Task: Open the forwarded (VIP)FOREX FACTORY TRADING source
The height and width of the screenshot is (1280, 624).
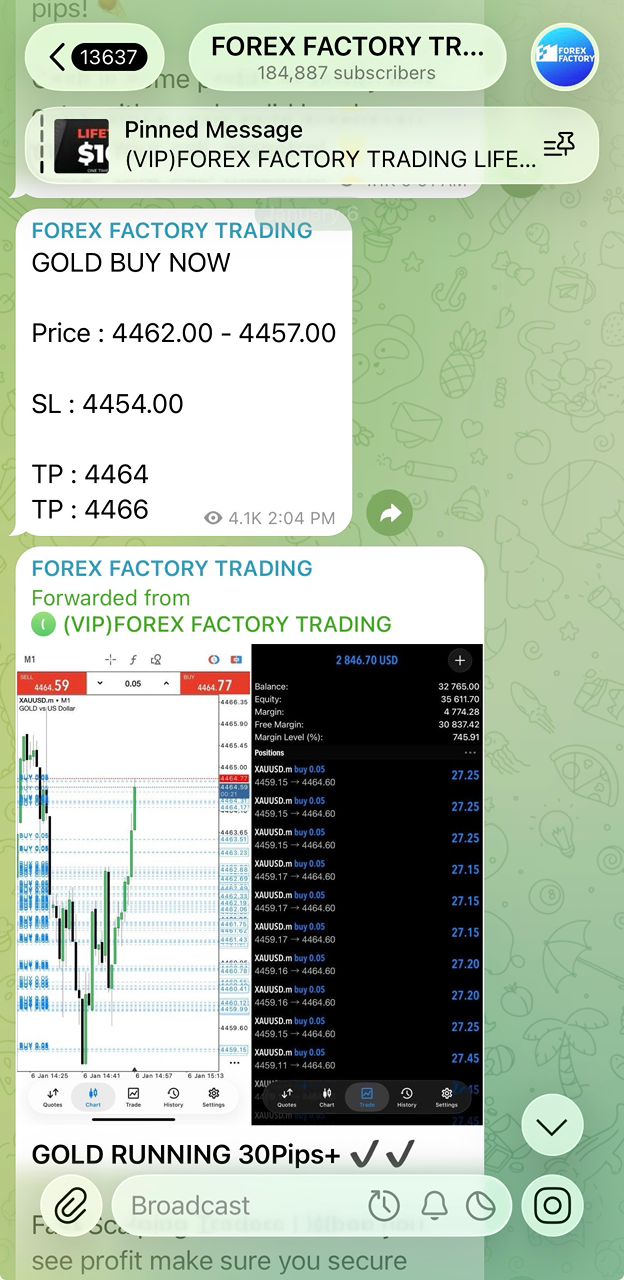Action: click(x=226, y=624)
